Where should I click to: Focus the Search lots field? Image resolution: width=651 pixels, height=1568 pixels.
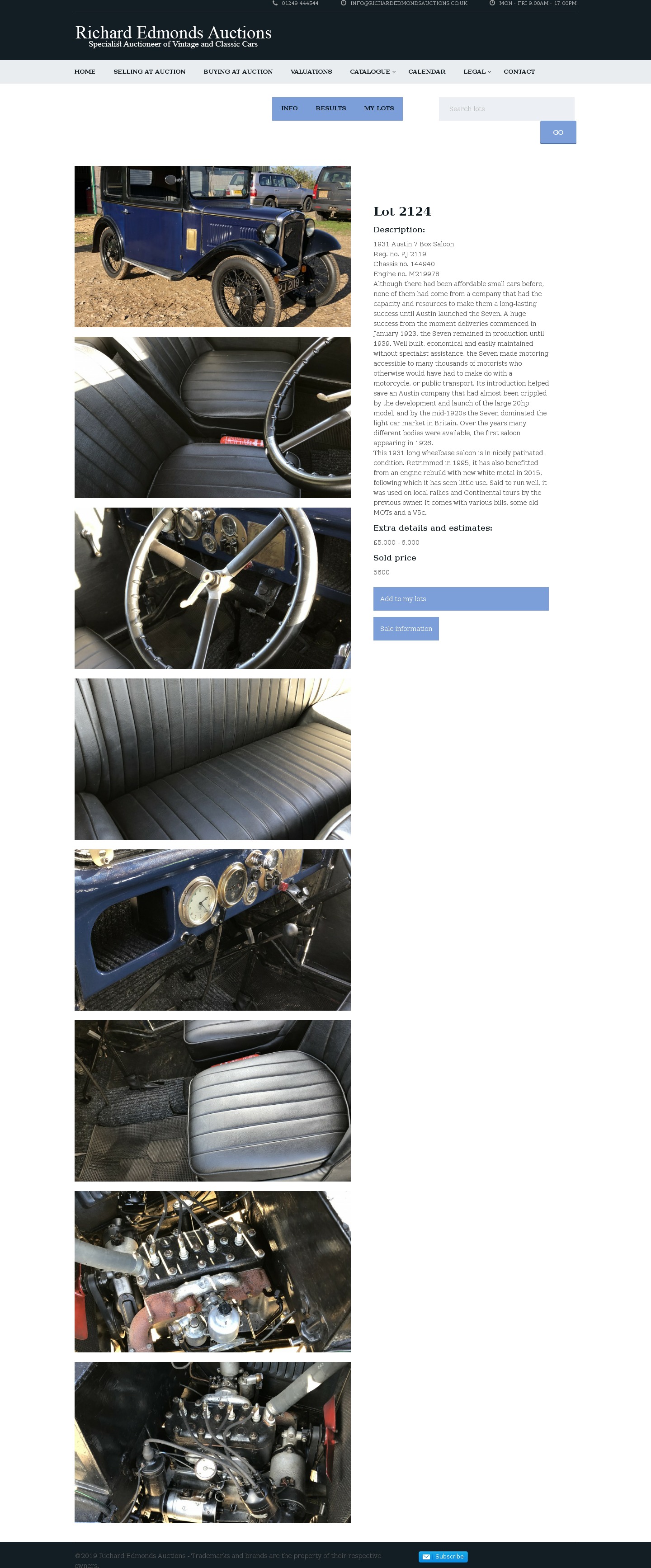(506, 109)
